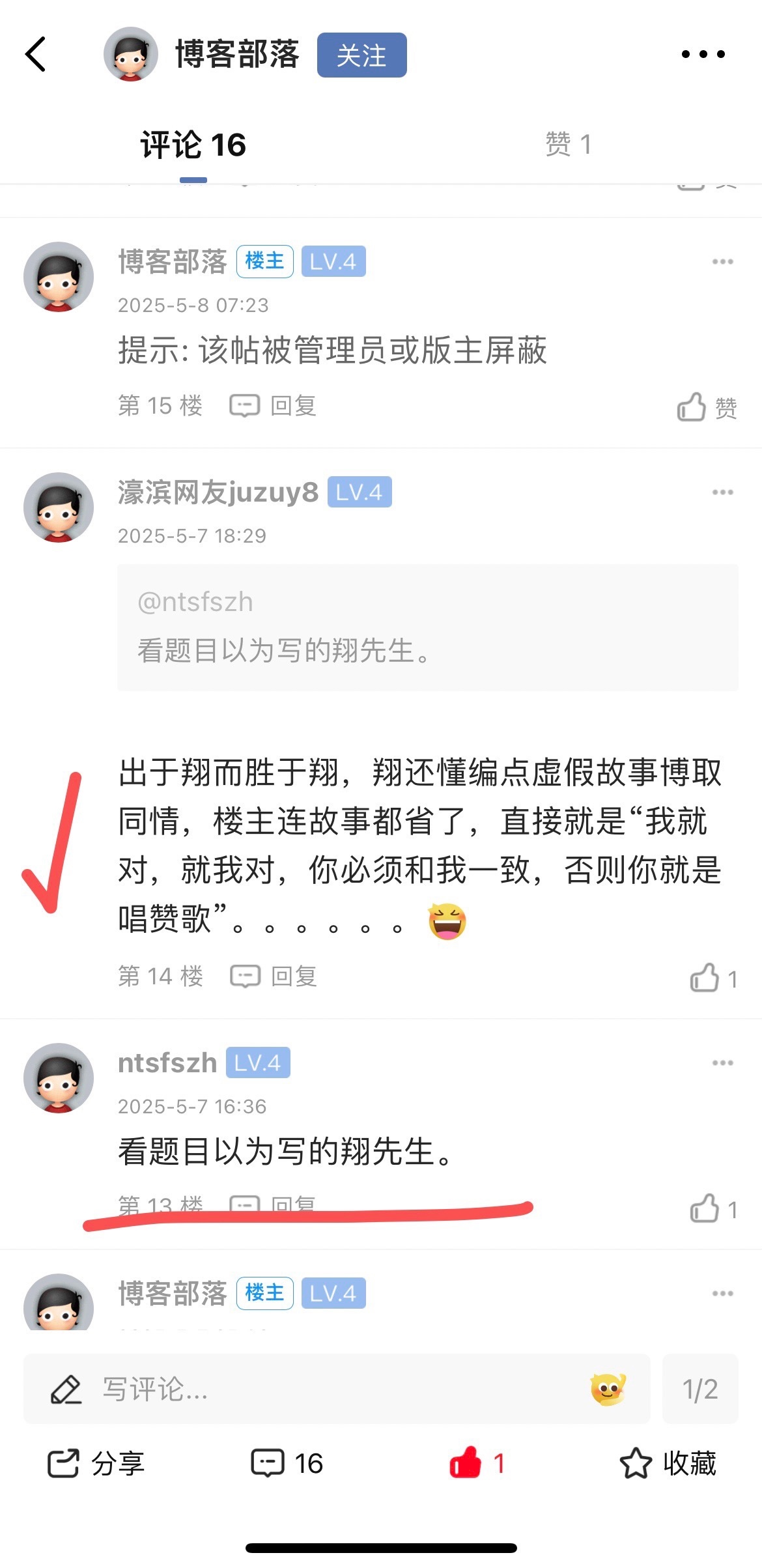
Task: Reply to the 第 15 楼 comment
Action: pyautogui.click(x=274, y=406)
